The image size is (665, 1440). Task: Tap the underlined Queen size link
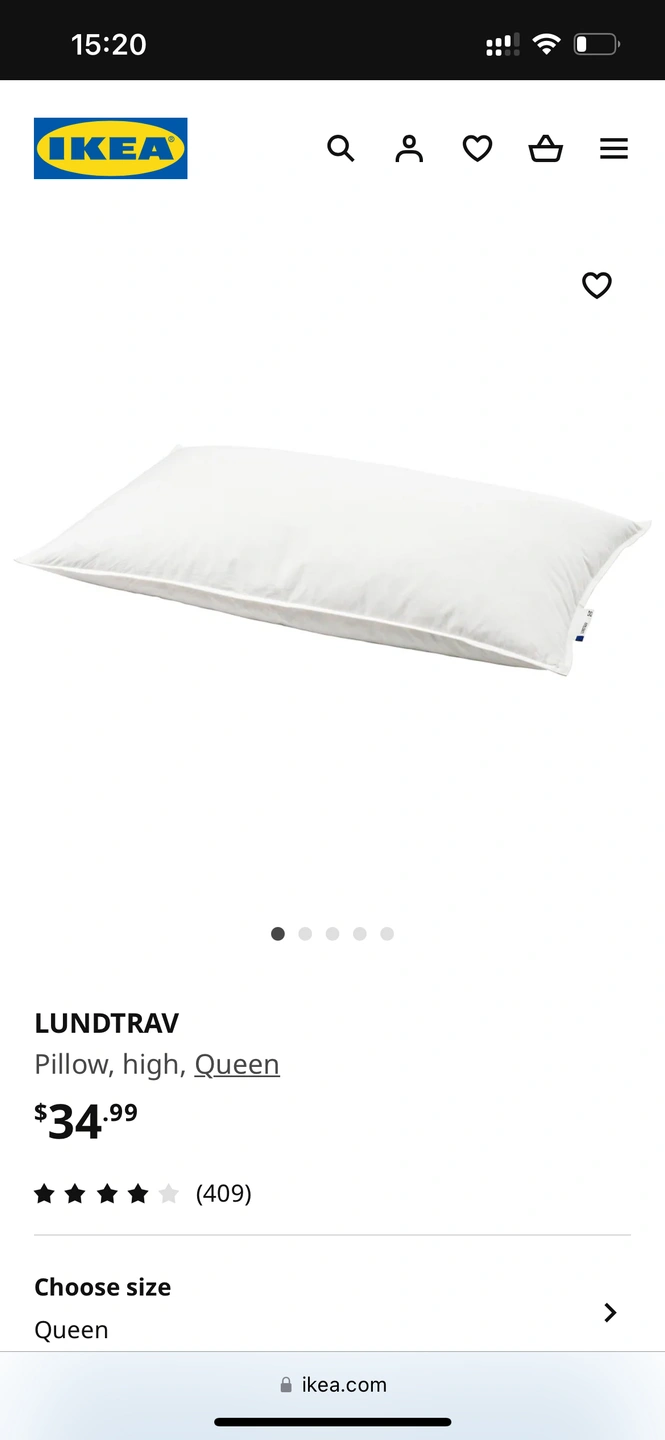click(x=237, y=1064)
